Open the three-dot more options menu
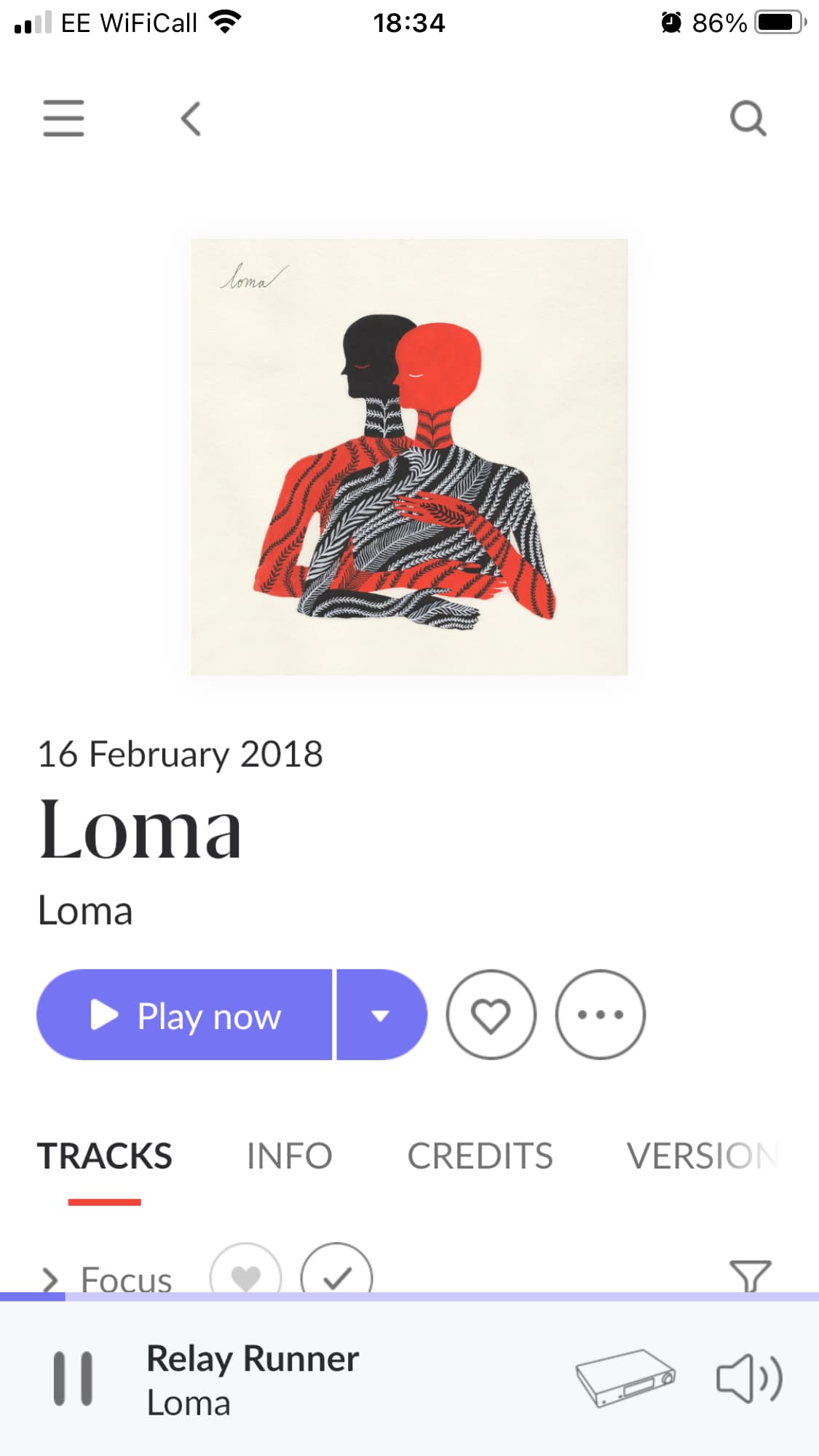The width and height of the screenshot is (819, 1456). (600, 1015)
